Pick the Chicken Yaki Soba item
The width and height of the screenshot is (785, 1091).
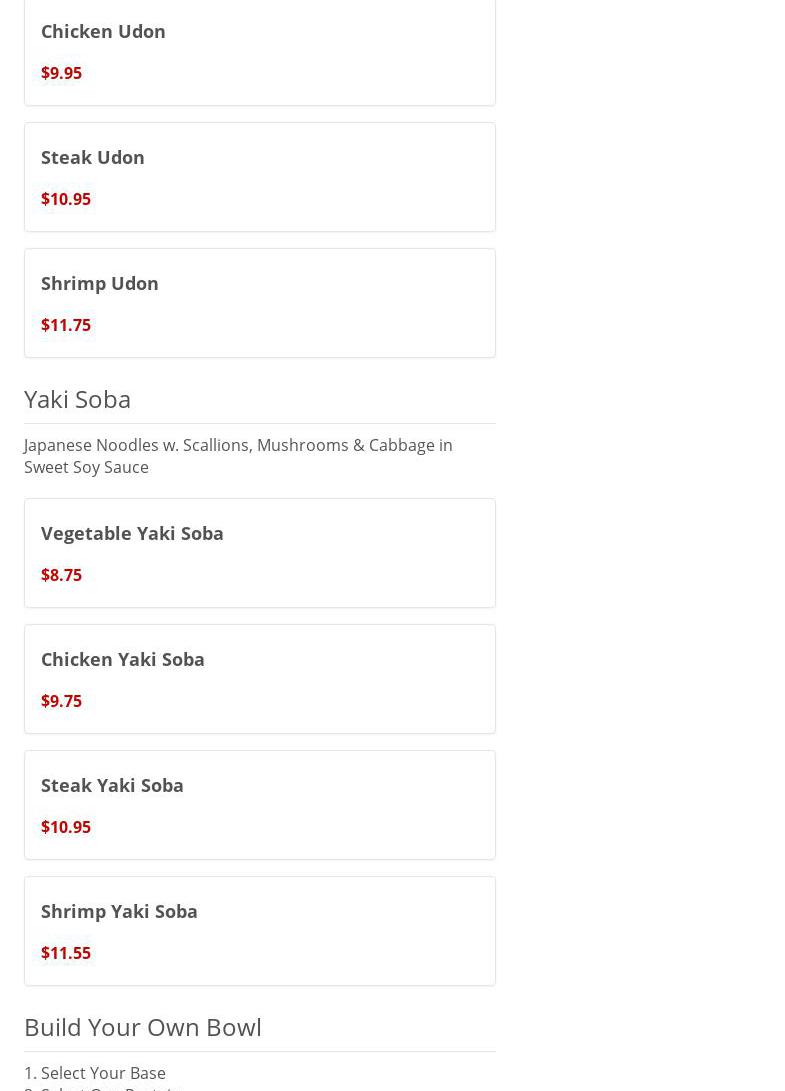pos(259,679)
